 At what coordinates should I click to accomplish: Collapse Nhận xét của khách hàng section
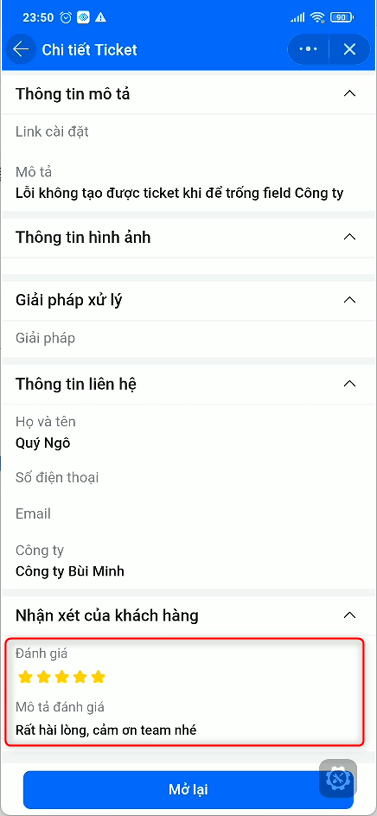[350, 616]
